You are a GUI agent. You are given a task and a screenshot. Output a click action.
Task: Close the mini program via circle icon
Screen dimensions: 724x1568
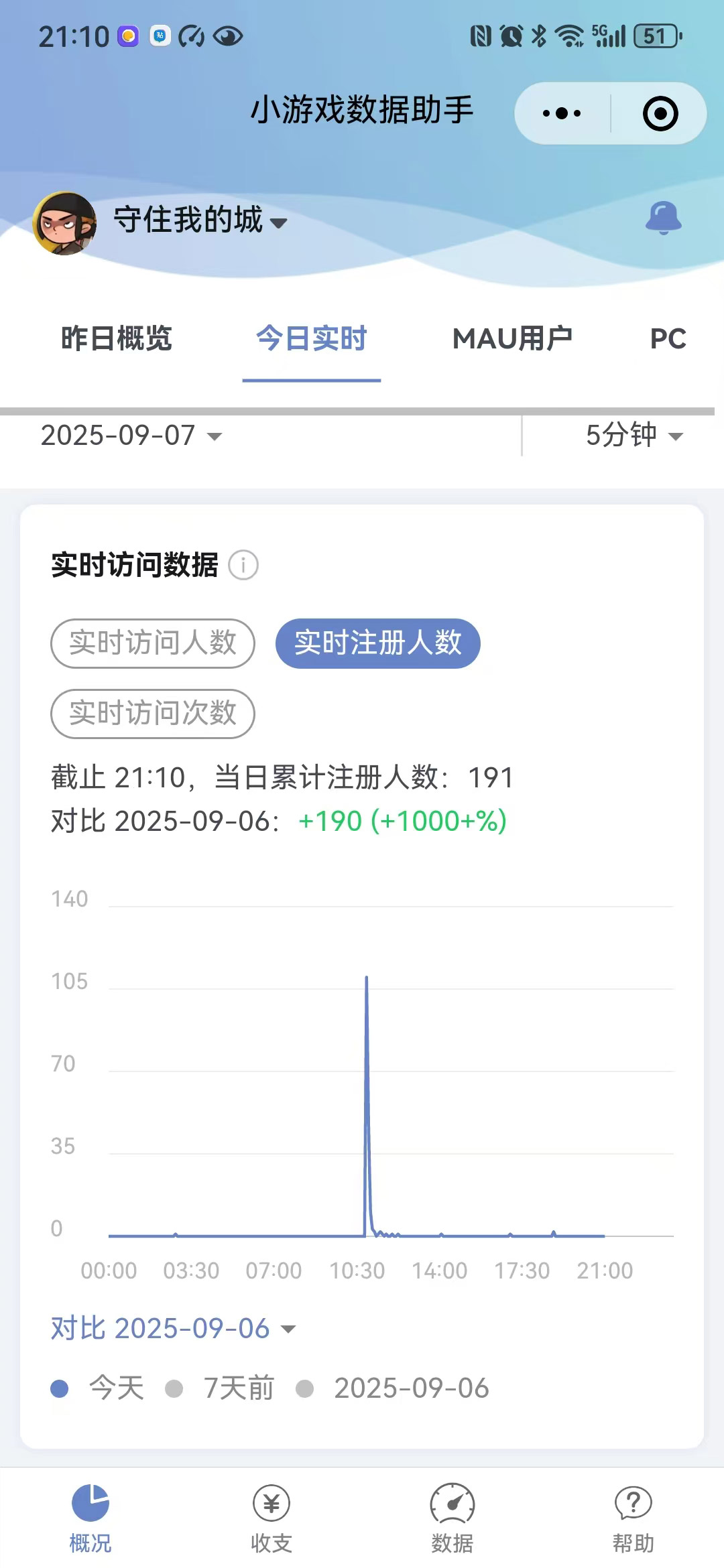(x=660, y=113)
